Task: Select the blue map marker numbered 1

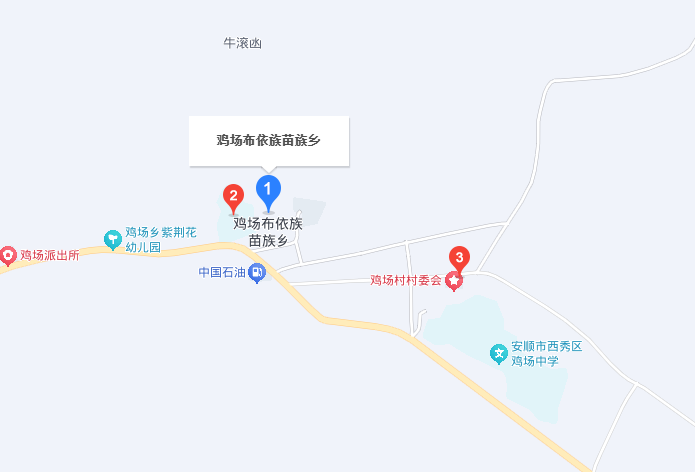Action: pos(268,188)
